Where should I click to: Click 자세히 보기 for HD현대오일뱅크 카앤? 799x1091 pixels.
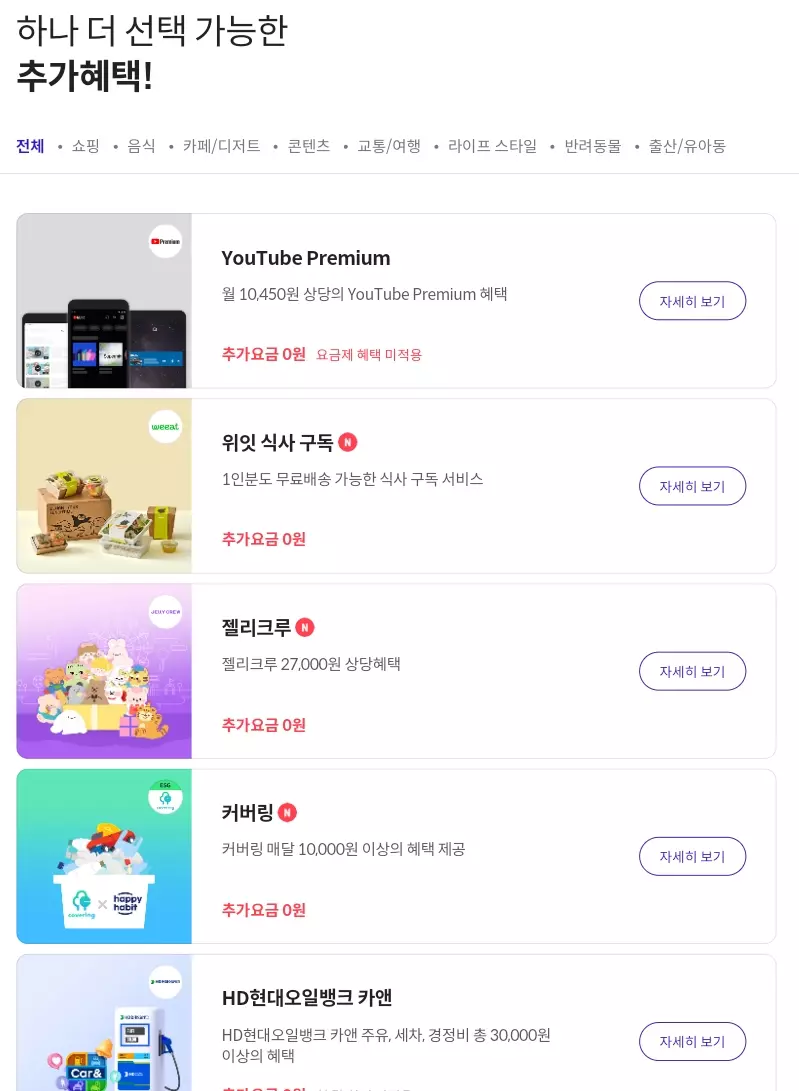[x=692, y=1041]
